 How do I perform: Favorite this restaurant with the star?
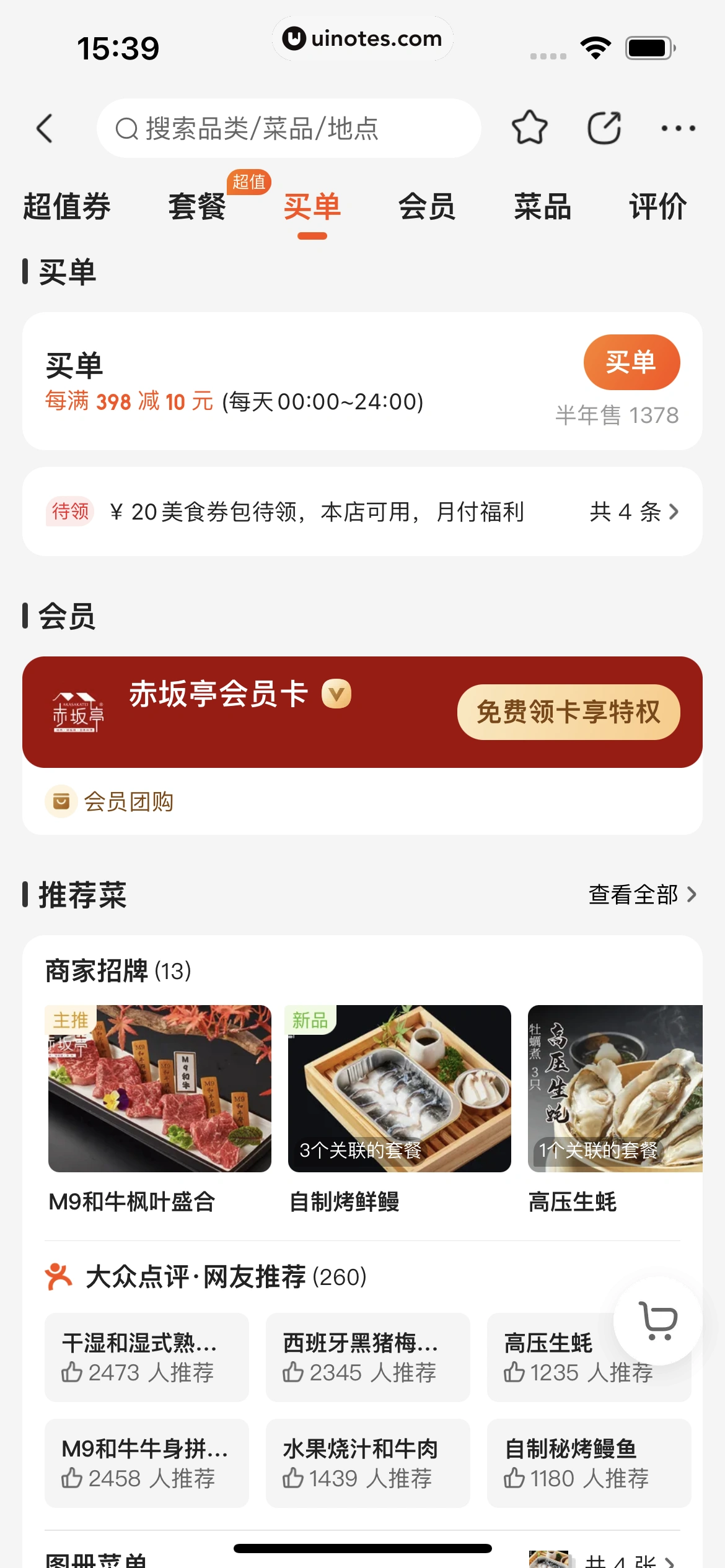529,128
